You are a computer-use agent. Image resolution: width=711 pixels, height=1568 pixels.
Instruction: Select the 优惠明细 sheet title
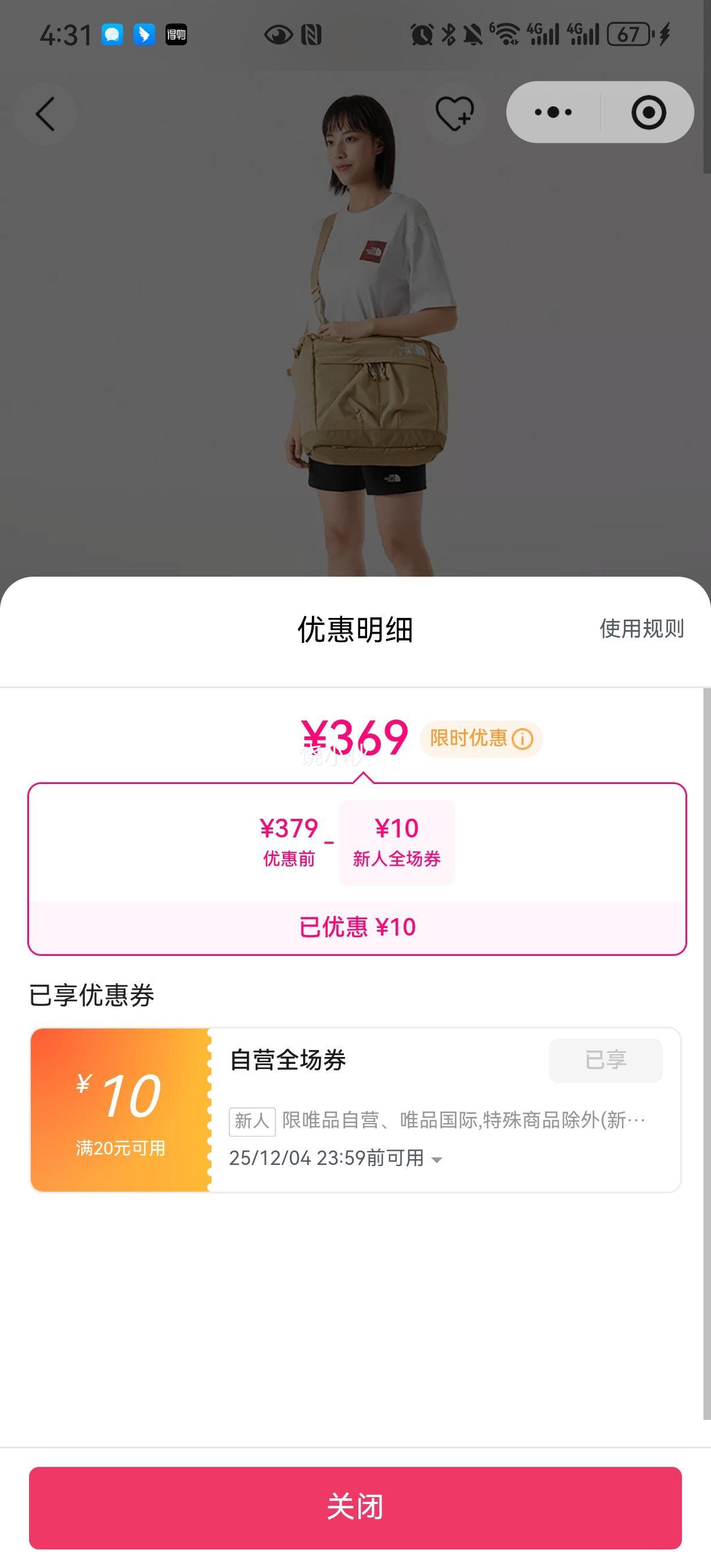click(355, 631)
